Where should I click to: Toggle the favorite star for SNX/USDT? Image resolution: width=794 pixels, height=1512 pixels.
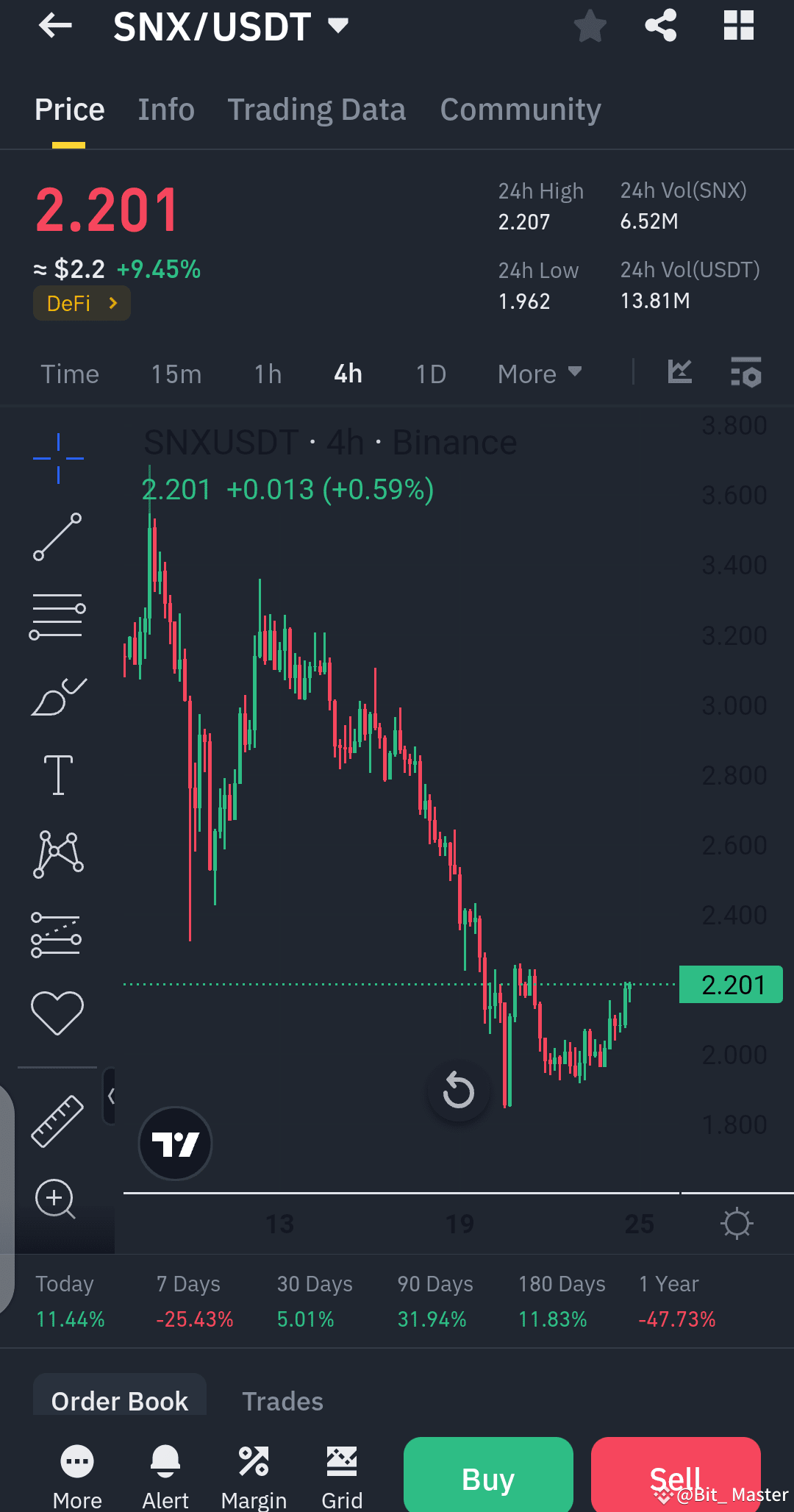(x=590, y=26)
